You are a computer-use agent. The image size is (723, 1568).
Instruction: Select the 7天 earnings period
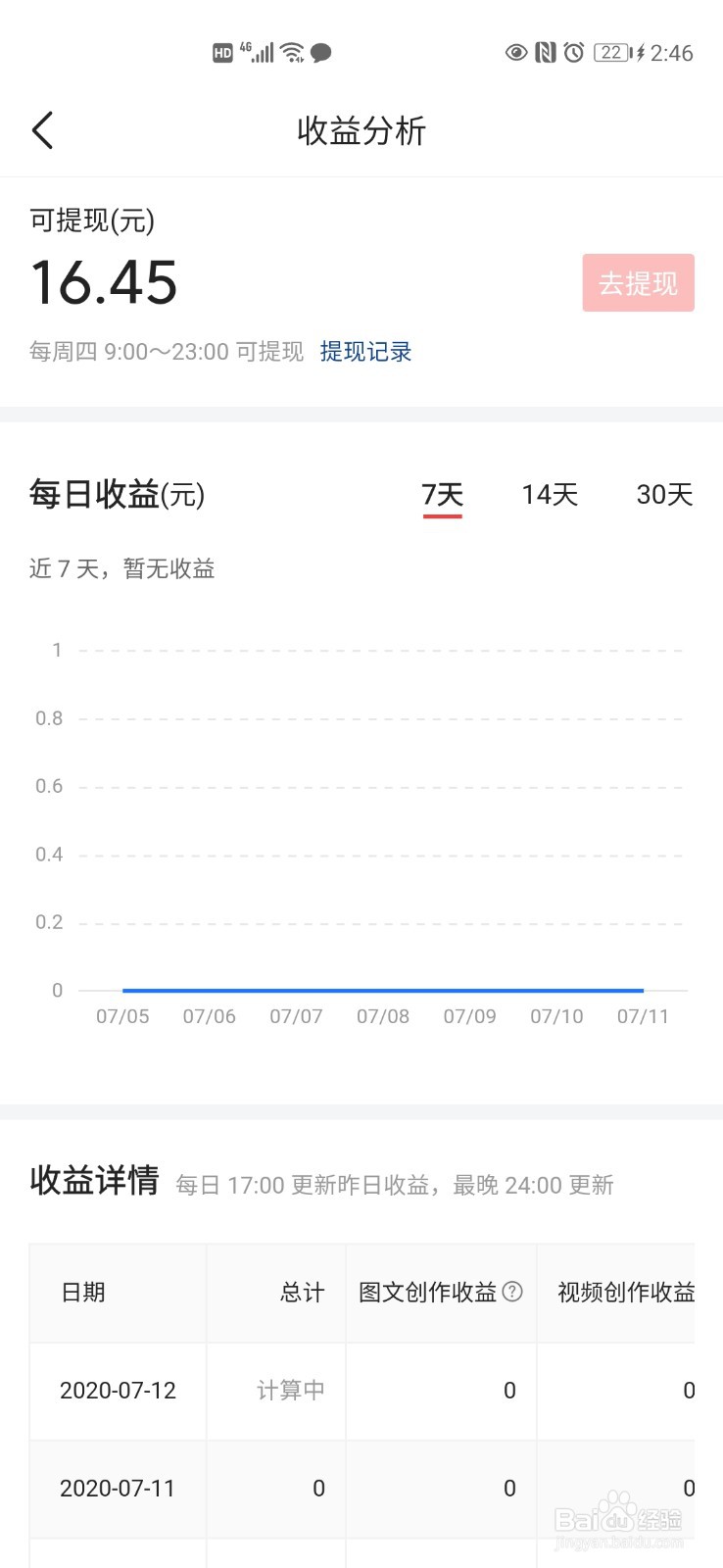coord(442,495)
